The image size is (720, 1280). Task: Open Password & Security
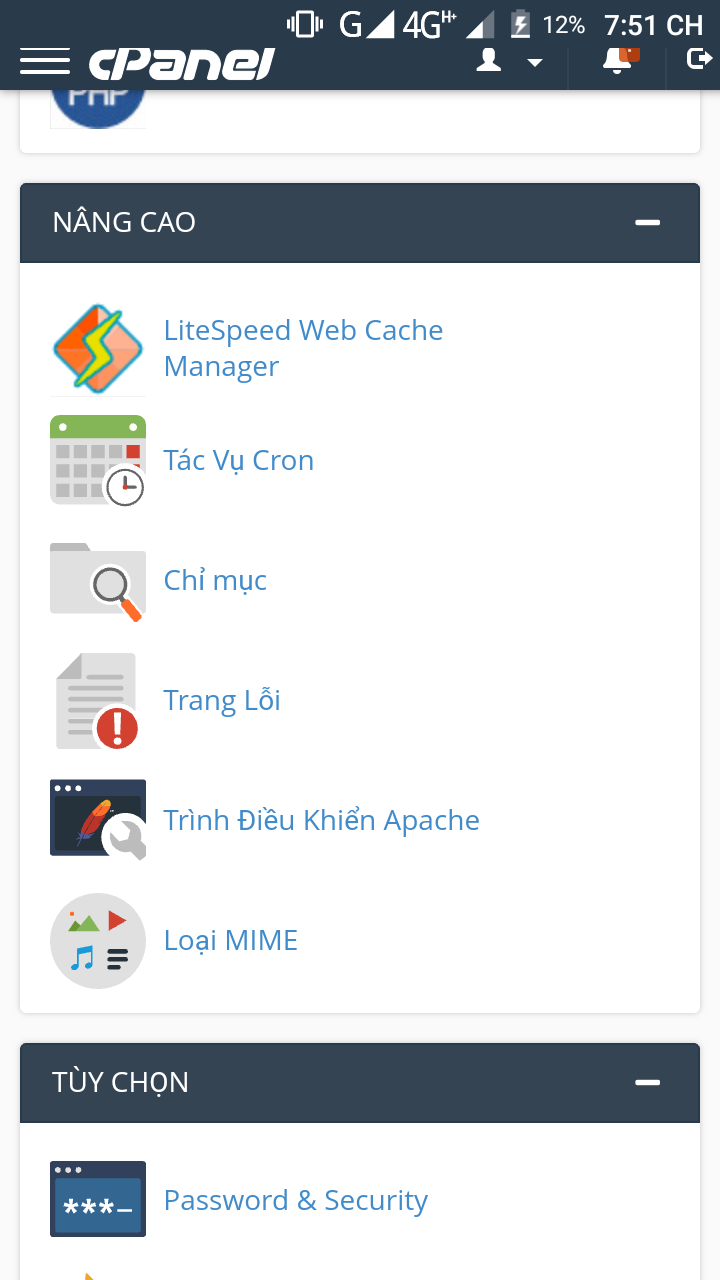click(295, 1200)
